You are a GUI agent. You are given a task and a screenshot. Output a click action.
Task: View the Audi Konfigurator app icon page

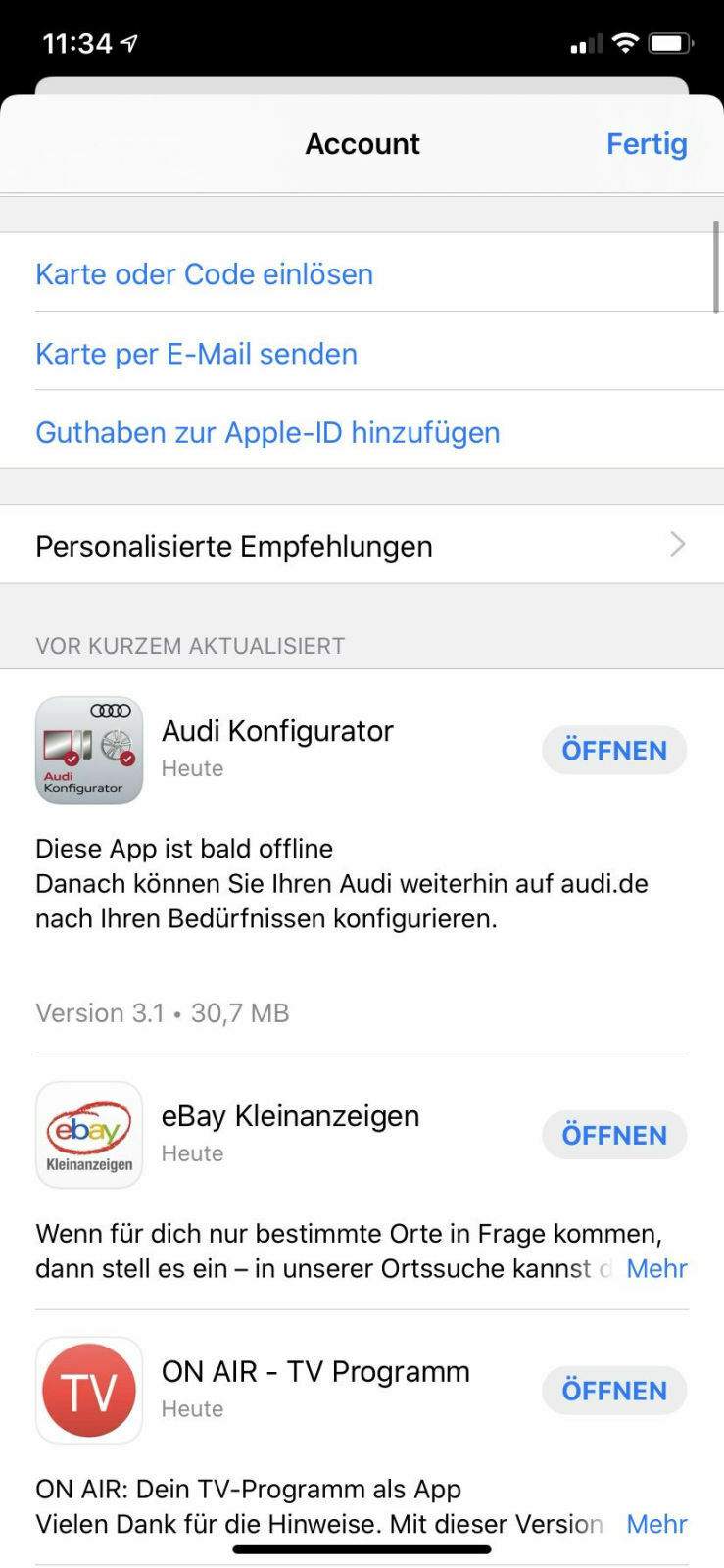pos(89,750)
